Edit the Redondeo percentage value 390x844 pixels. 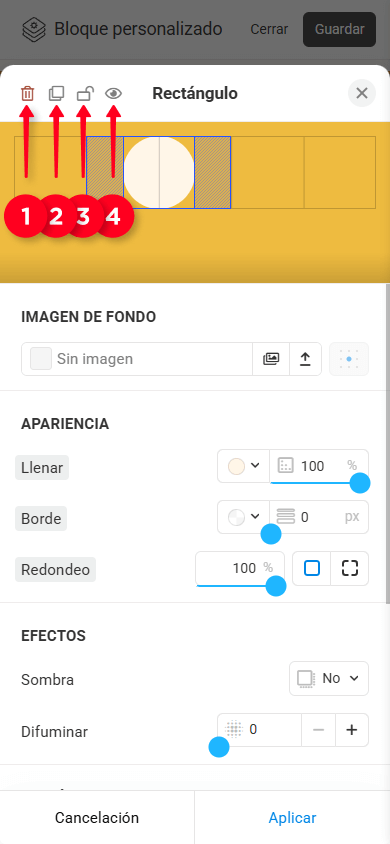[240, 568]
